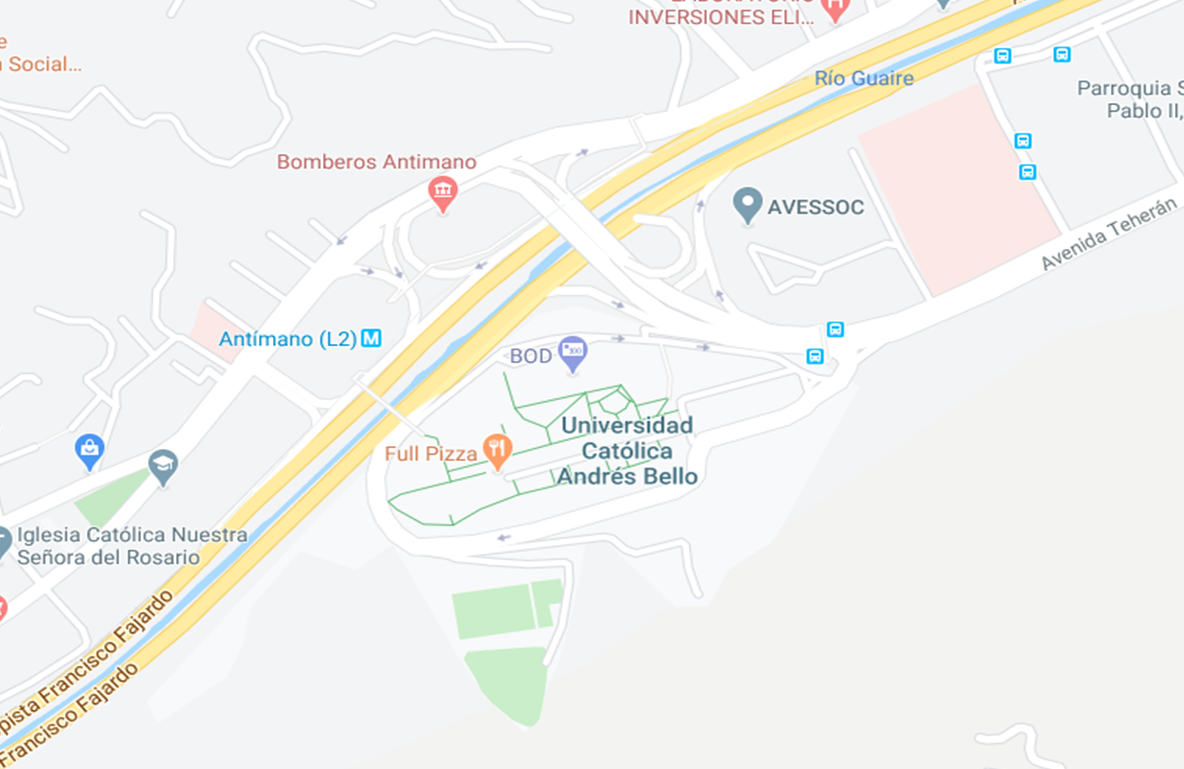Tap the Full Pizza restaurant marker
Viewport: 1184px width, 769px height.
click(497, 450)
